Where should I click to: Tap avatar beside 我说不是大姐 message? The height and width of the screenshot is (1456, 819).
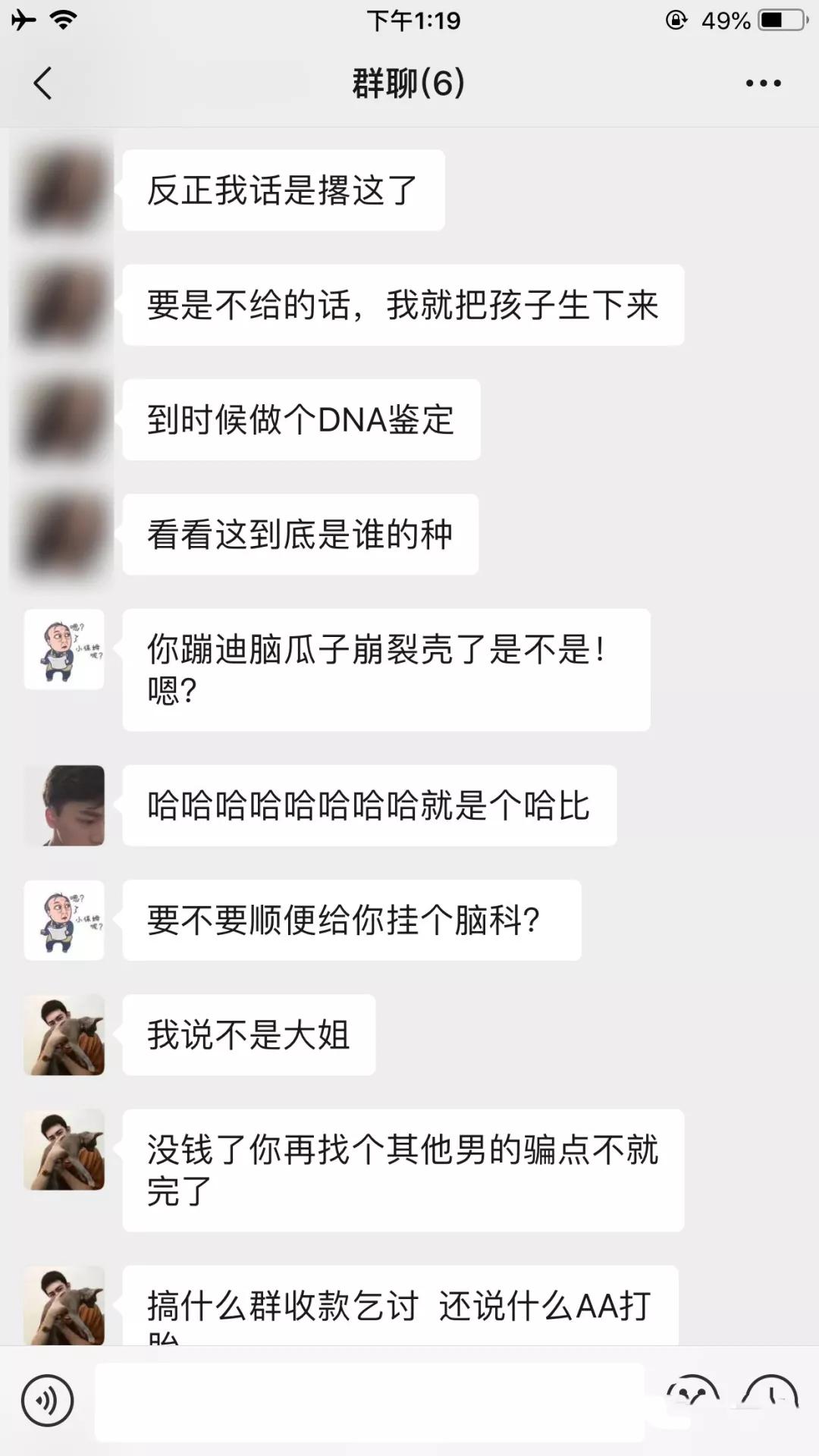pos(64,1034)
